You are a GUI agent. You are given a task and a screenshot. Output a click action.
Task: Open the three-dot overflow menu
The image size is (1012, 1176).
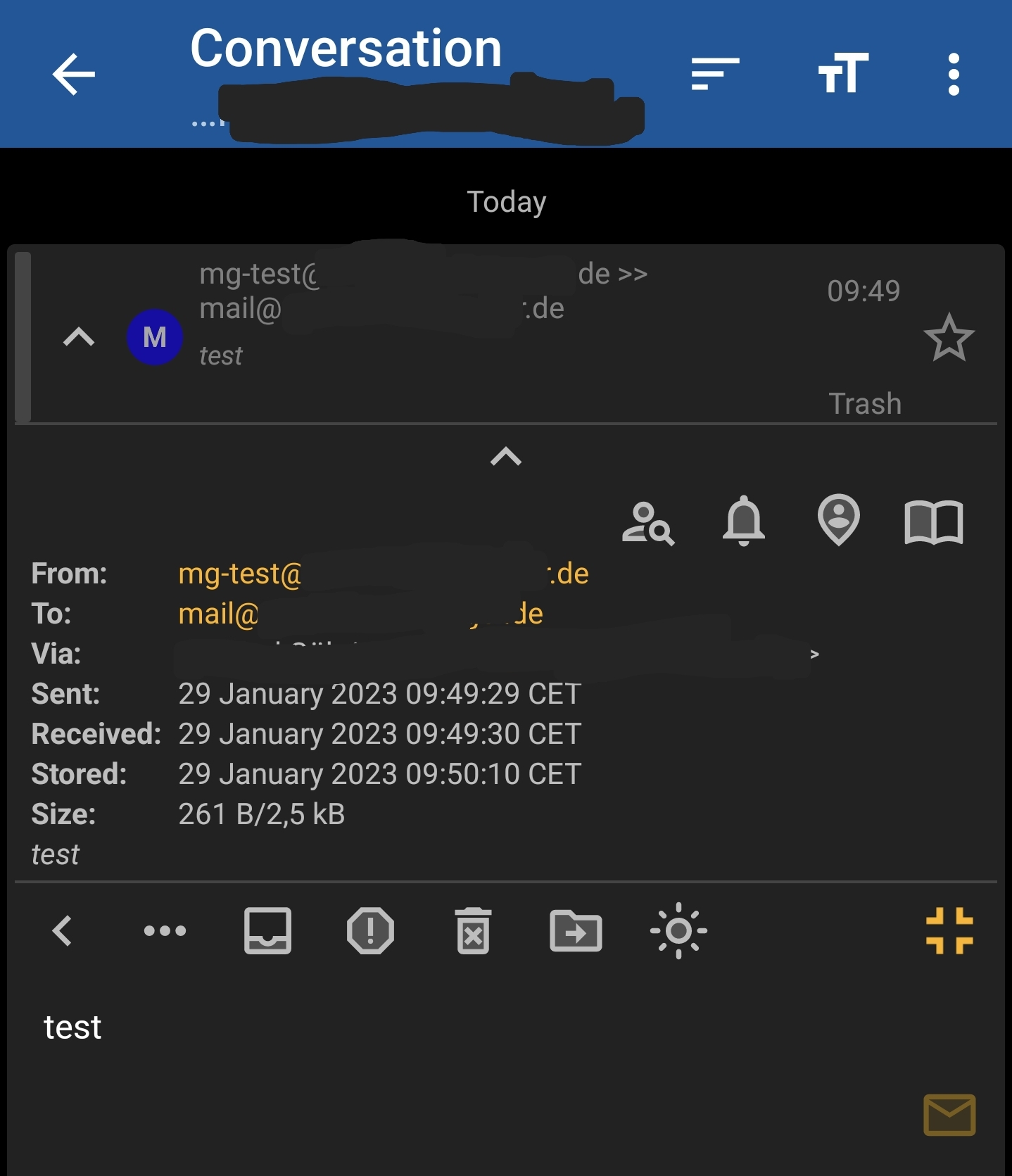(x=954, y=74)
